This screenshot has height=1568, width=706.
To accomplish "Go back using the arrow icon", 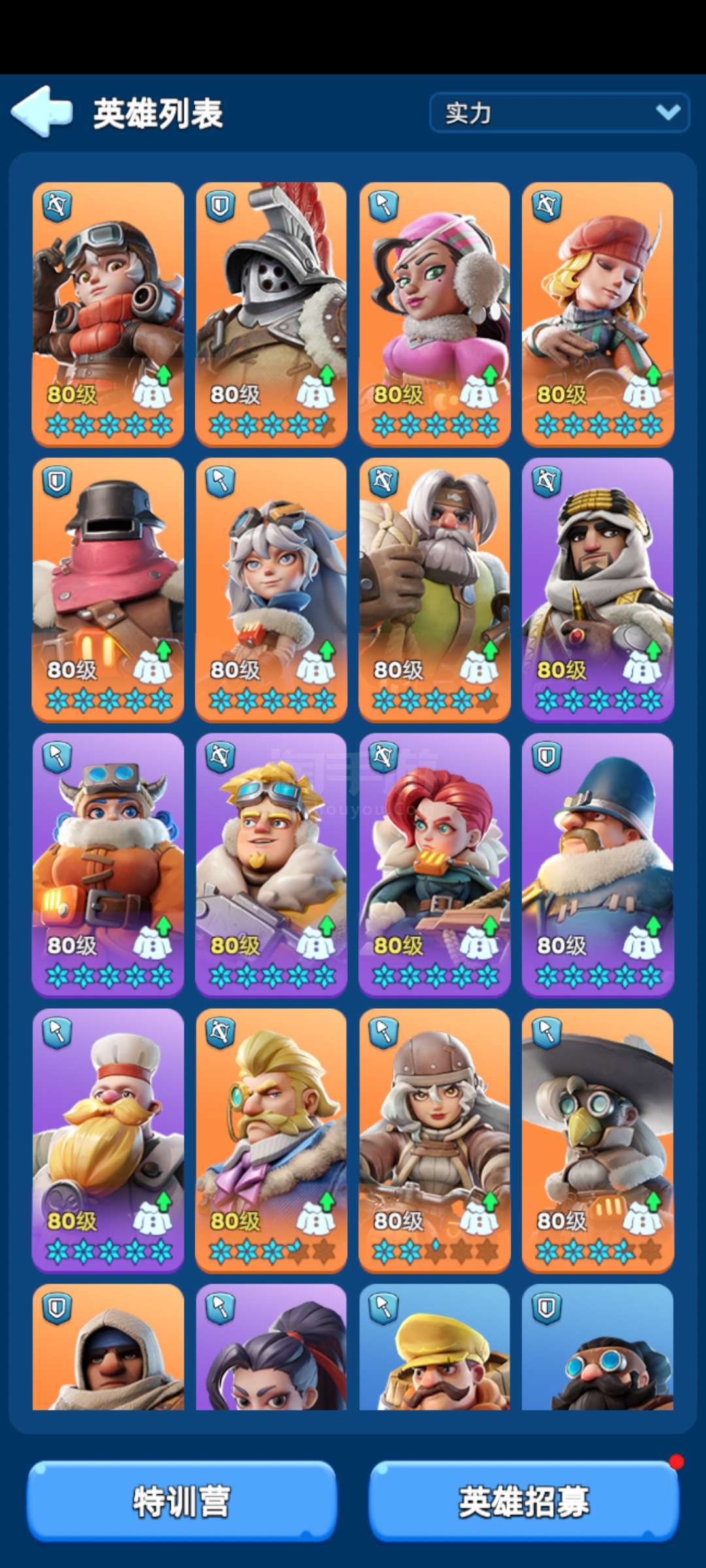I will (x=41, y=112).
